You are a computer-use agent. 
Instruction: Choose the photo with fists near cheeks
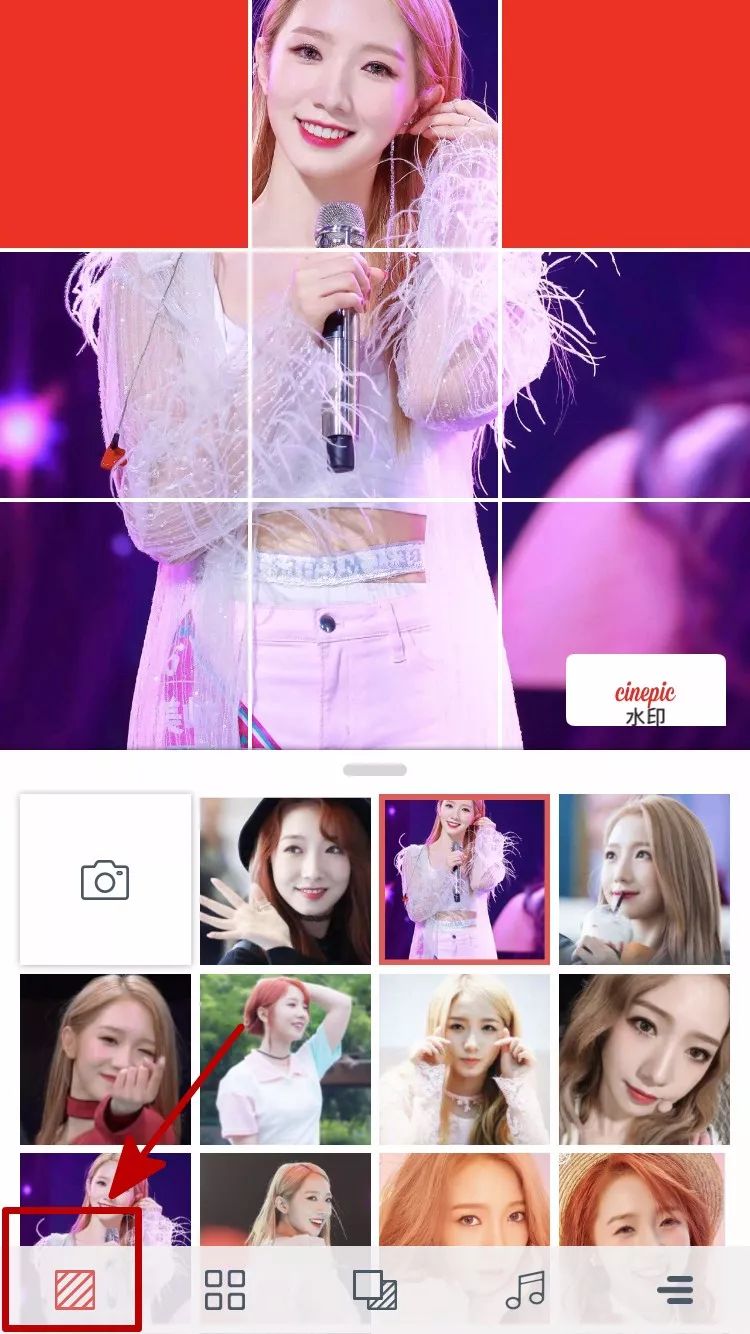(x=465, y=1059)
